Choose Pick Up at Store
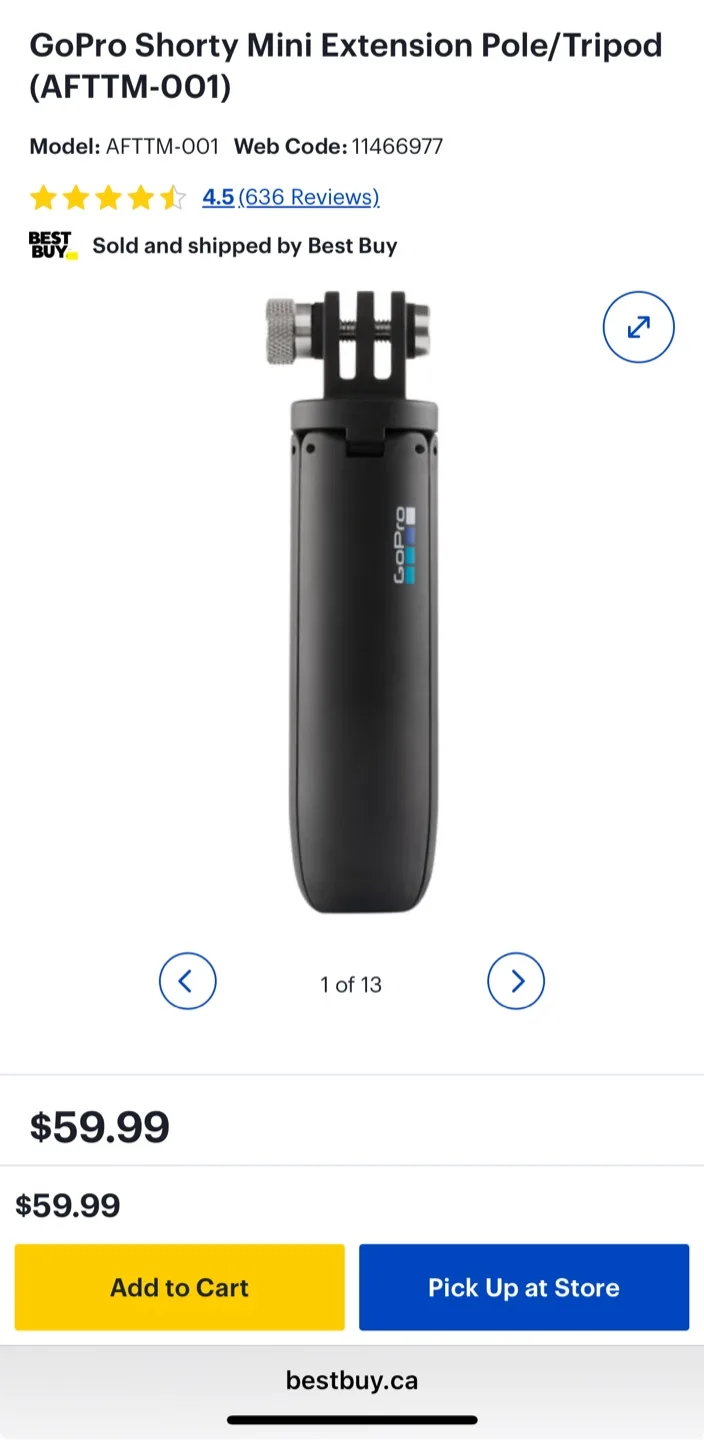Viewport: 704px width, 1440px height. pos(524,1287)
